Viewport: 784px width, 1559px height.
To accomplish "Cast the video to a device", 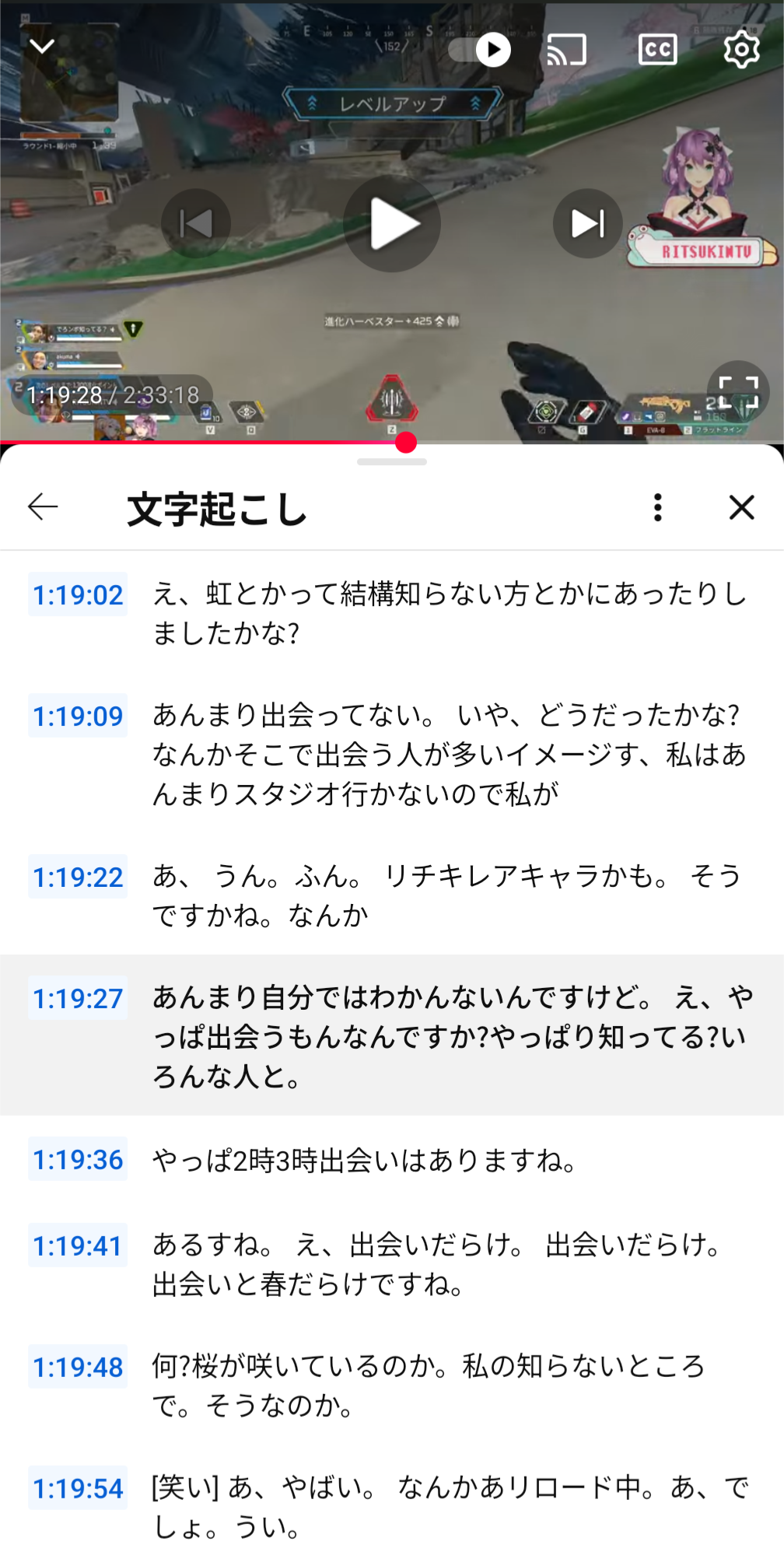I will [566, 50].
